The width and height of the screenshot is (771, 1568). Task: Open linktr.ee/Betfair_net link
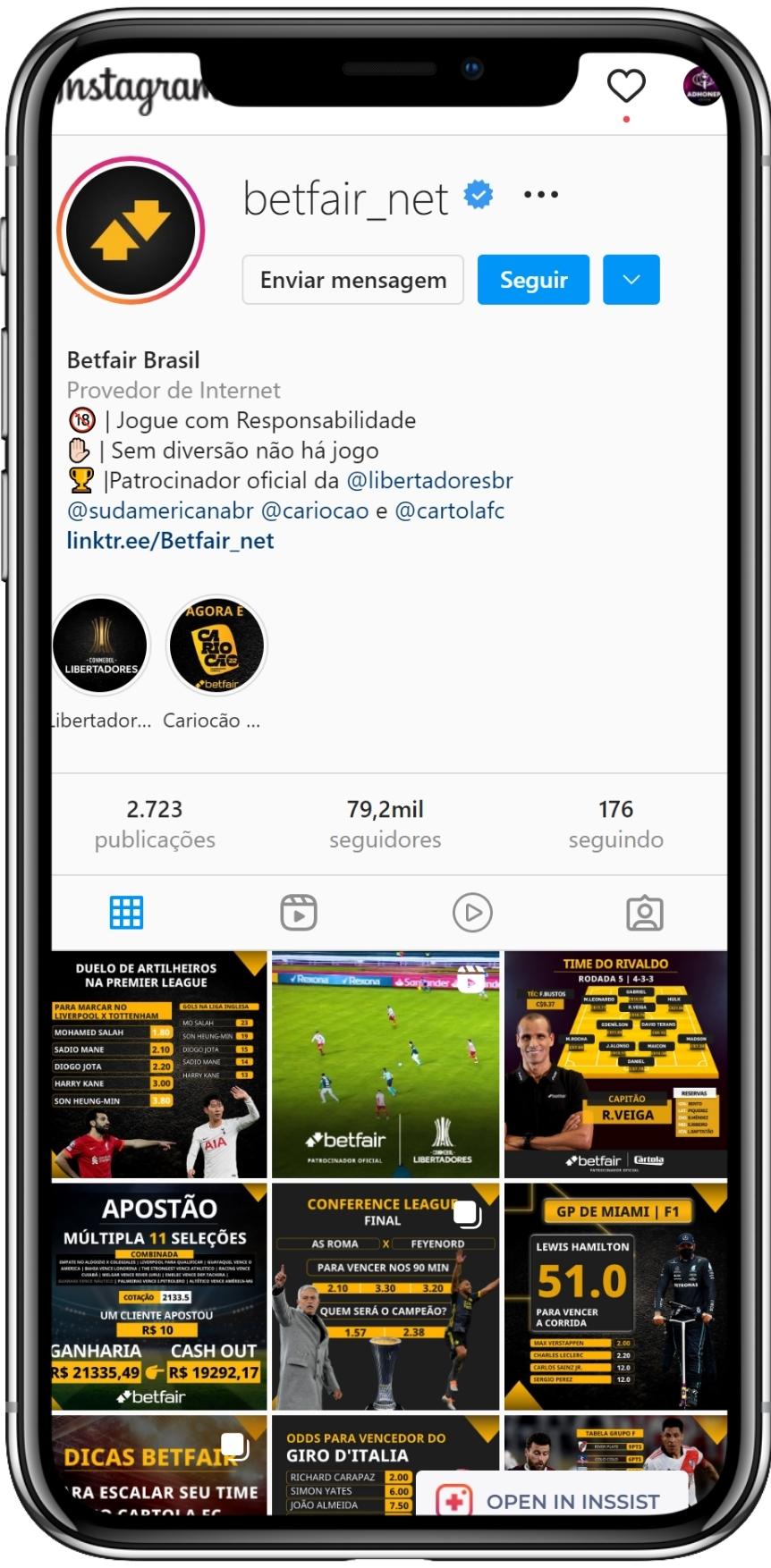tap(170, 541)
